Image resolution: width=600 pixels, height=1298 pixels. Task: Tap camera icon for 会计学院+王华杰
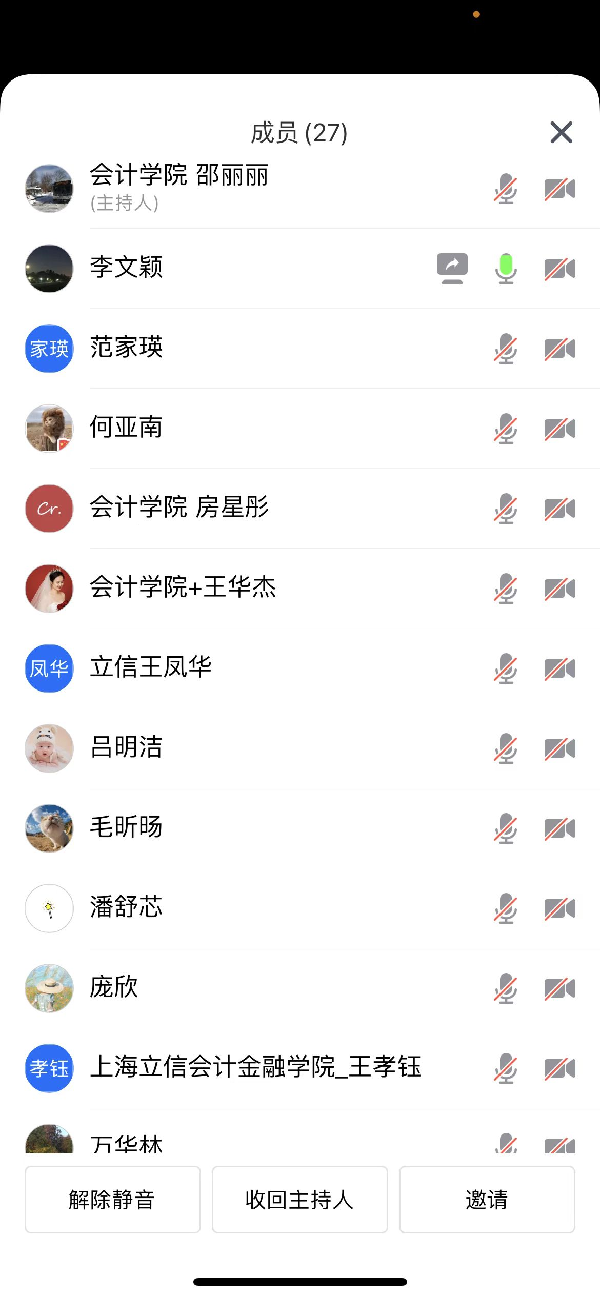point(560,588)
